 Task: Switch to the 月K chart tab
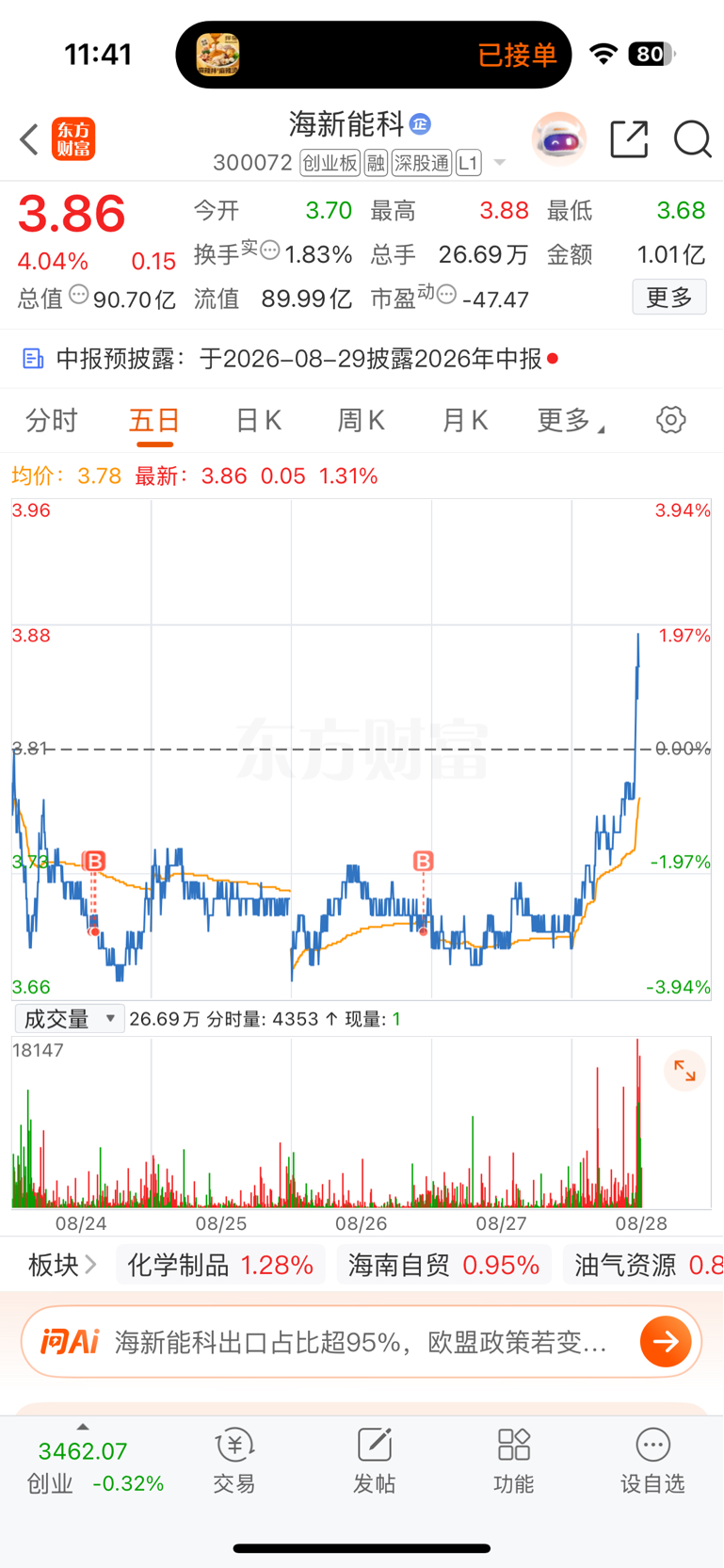coord(464,420)
